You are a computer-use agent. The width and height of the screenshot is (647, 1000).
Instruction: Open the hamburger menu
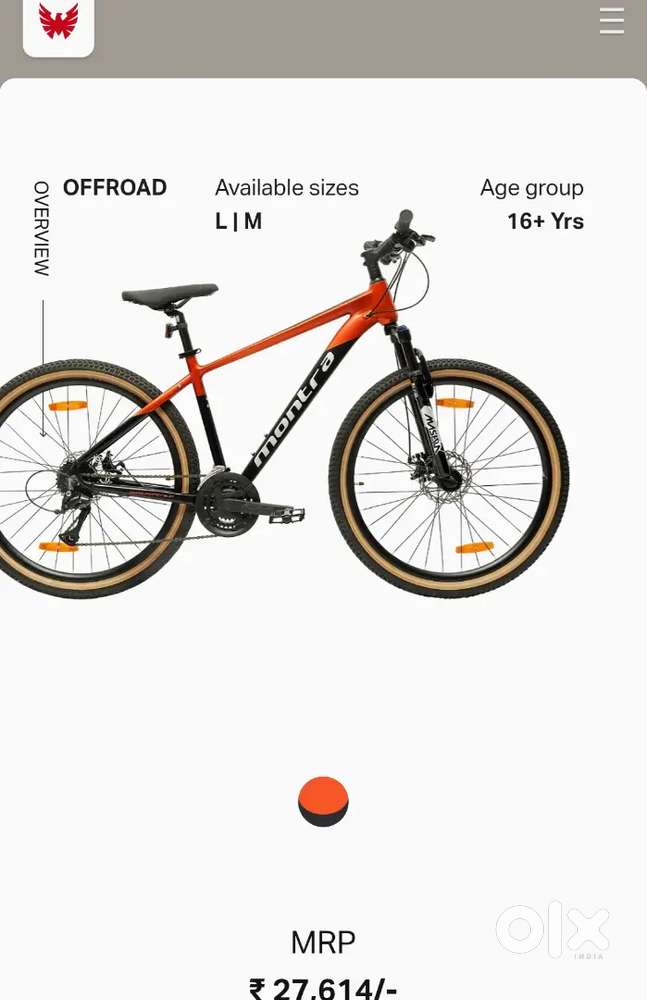(x=611, y=21)
